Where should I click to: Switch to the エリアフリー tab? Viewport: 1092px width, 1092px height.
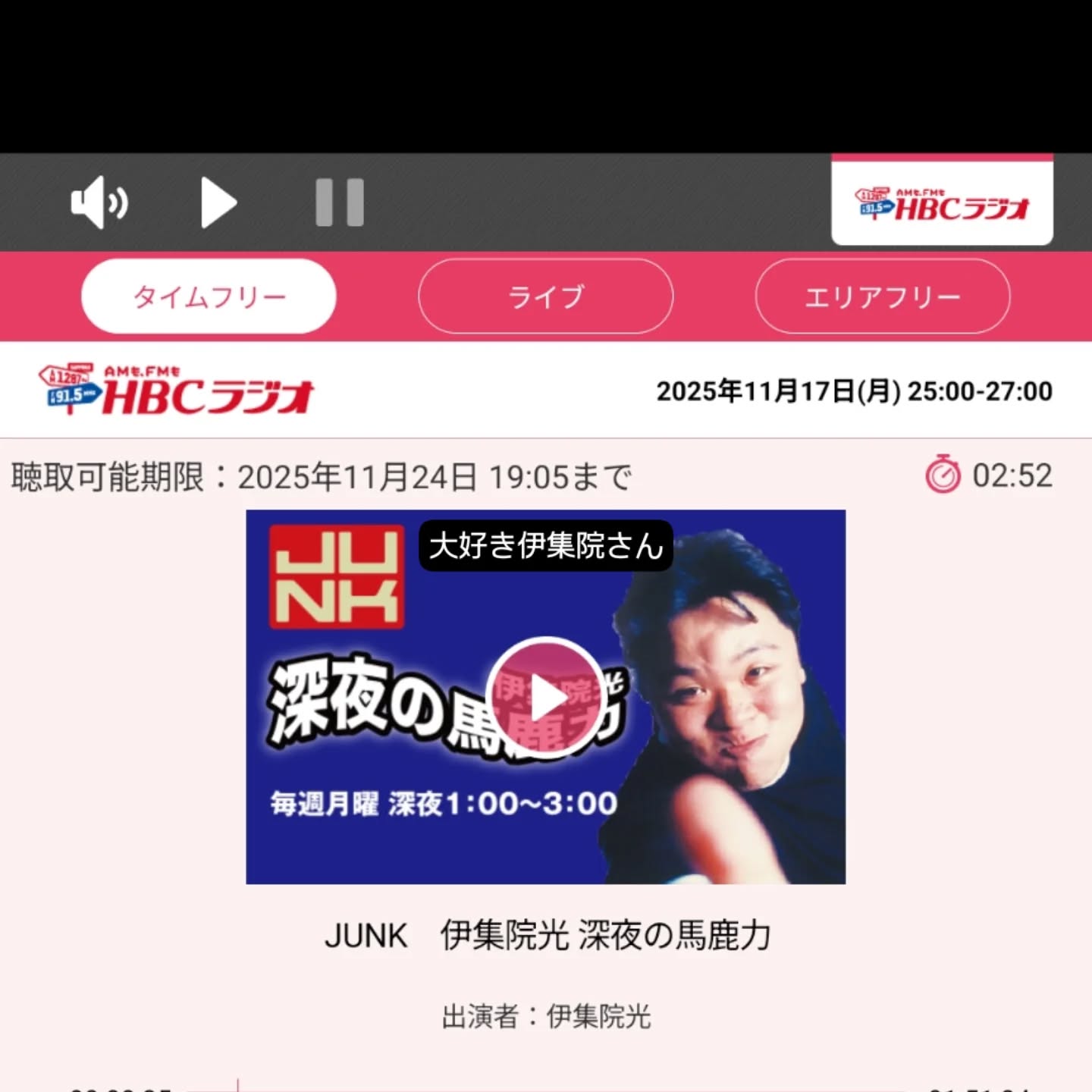tap(882, 297)
